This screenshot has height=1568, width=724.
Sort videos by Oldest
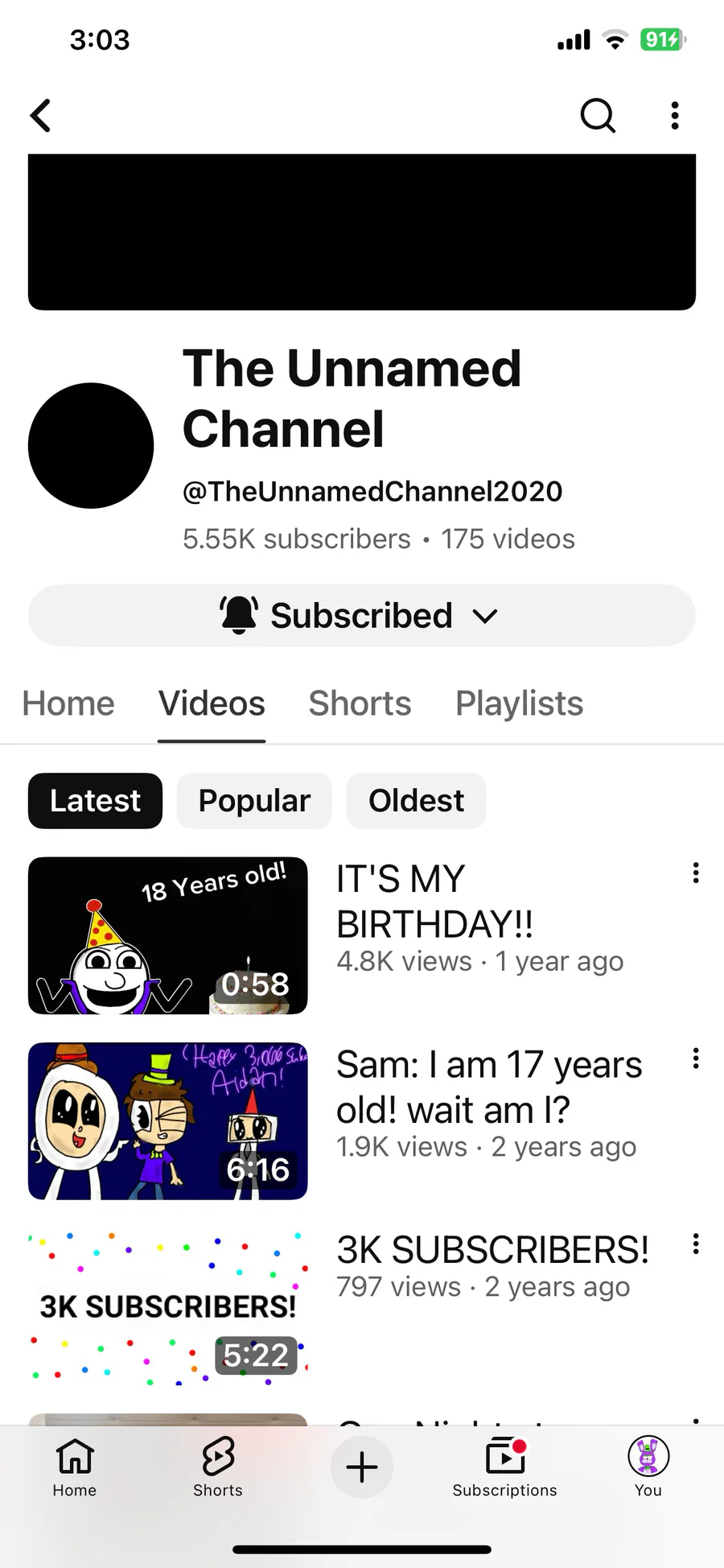(416, 801)
